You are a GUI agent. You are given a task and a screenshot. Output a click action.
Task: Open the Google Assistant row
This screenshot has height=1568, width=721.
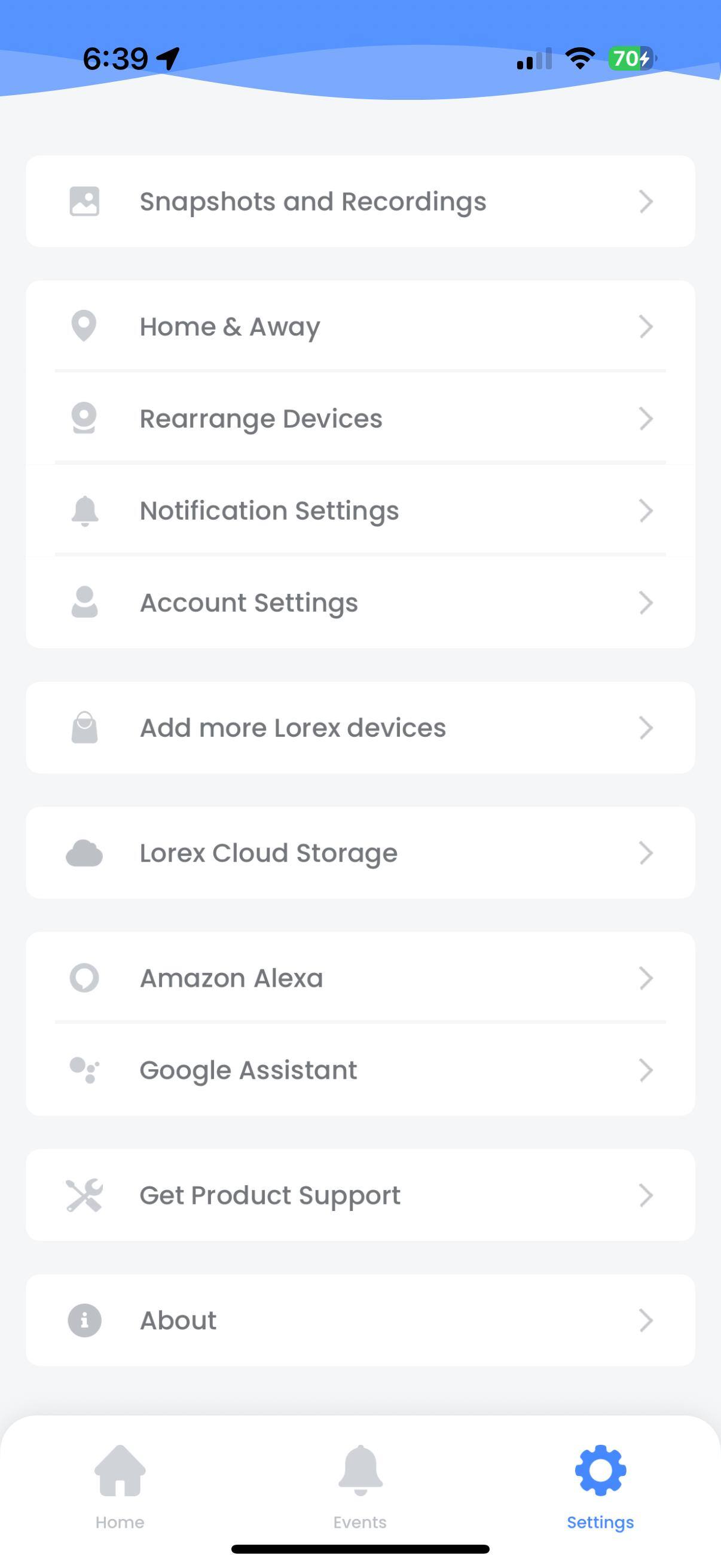pyautogui.click(x=360, y=1070)
